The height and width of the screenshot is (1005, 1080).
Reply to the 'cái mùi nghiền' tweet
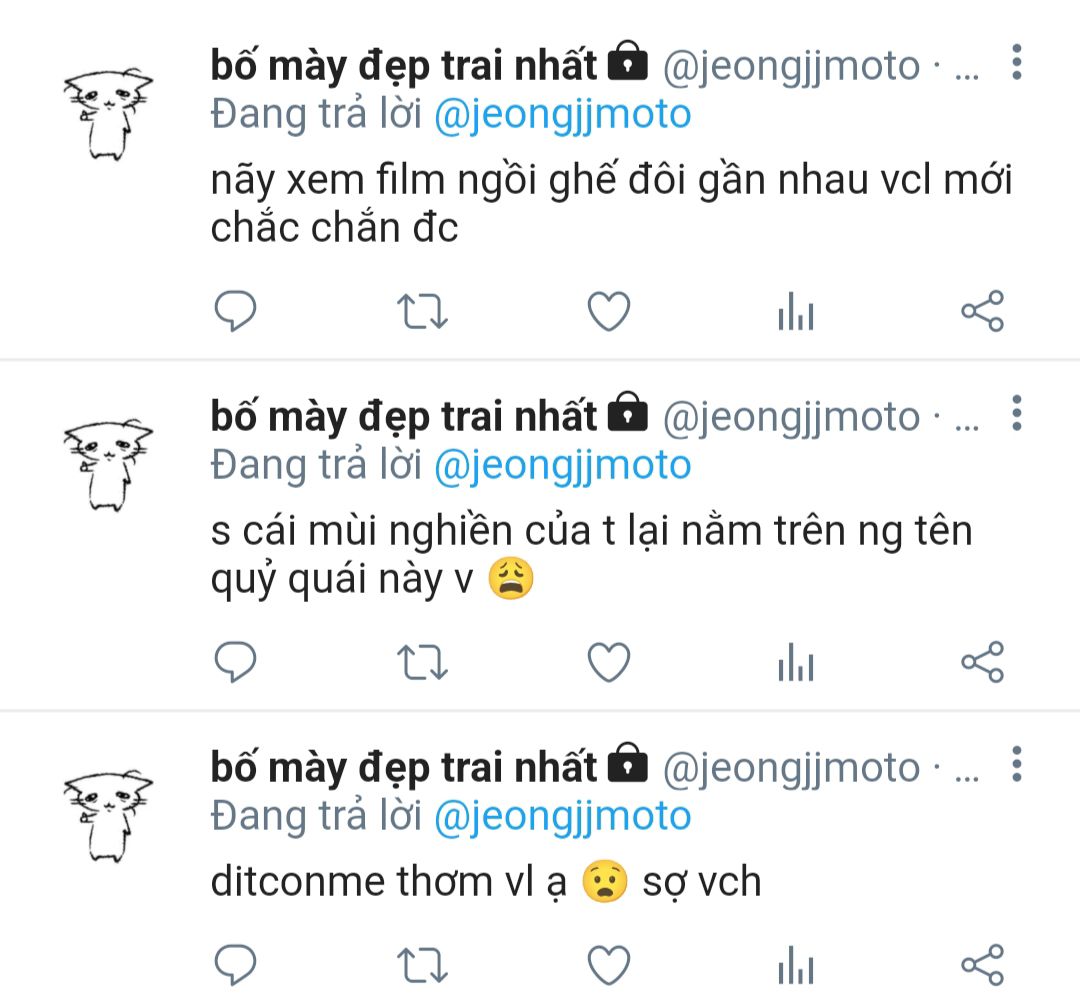pyautogui.click(x=236, y=663)
